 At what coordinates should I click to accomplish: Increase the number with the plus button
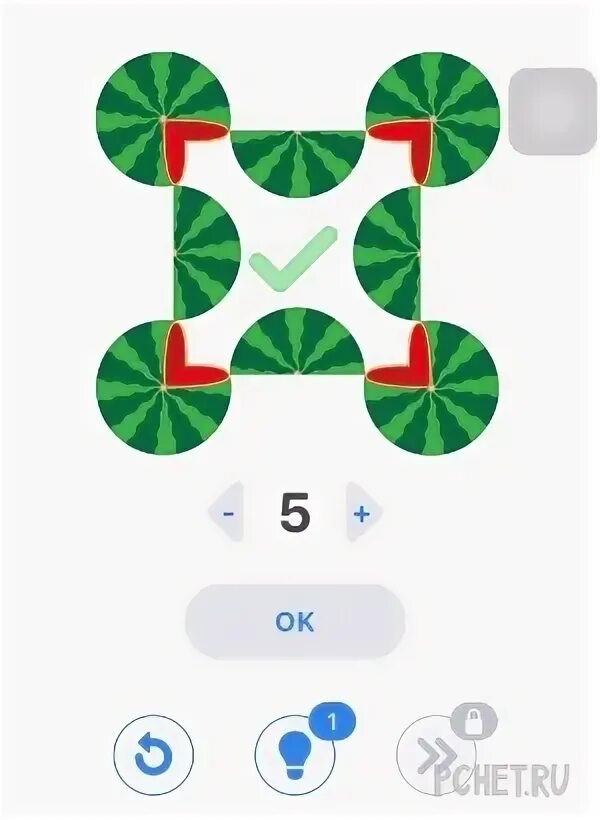(x=363, y=512)
